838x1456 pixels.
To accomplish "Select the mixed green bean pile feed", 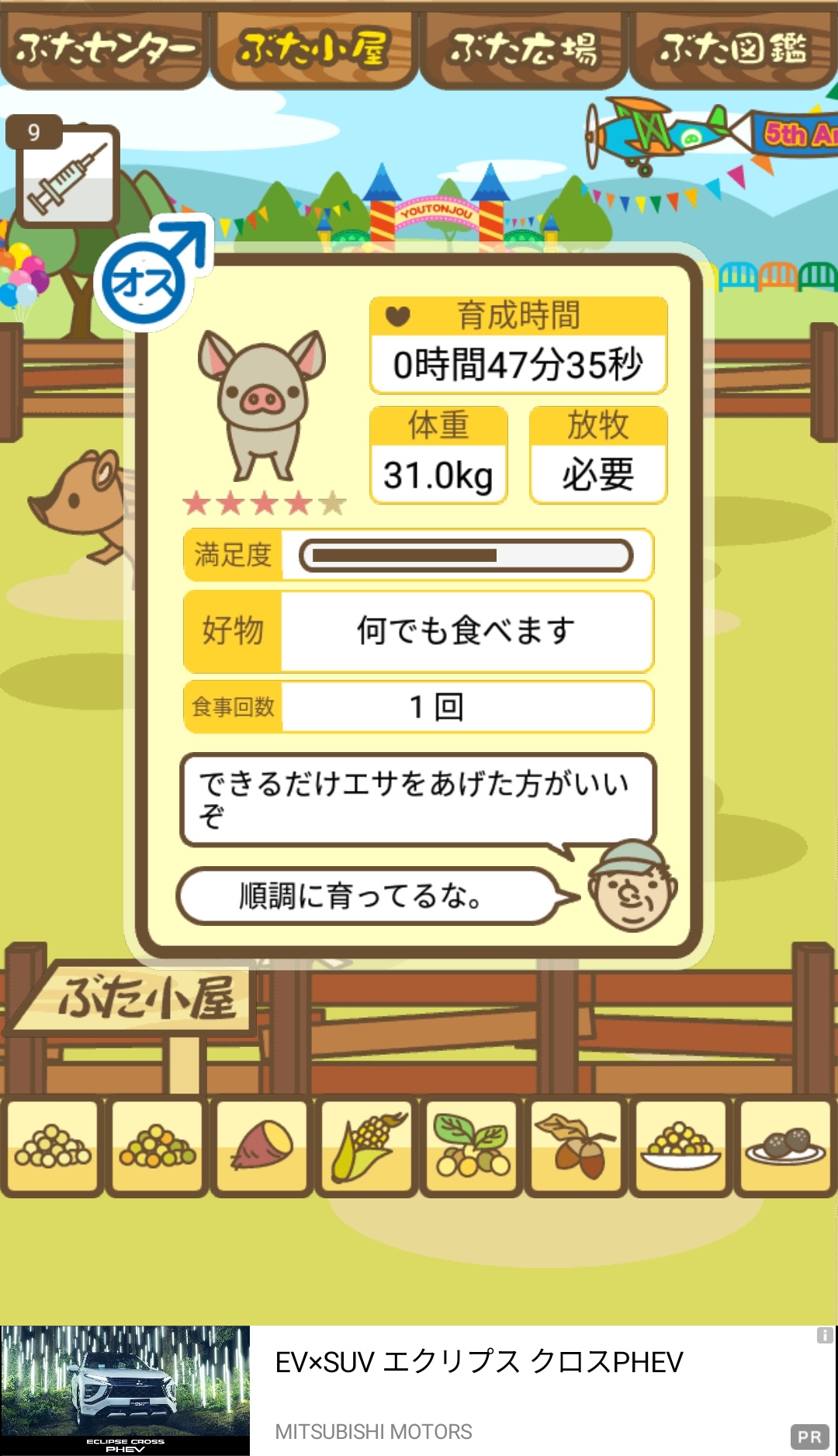I will tap(158, 1146).
